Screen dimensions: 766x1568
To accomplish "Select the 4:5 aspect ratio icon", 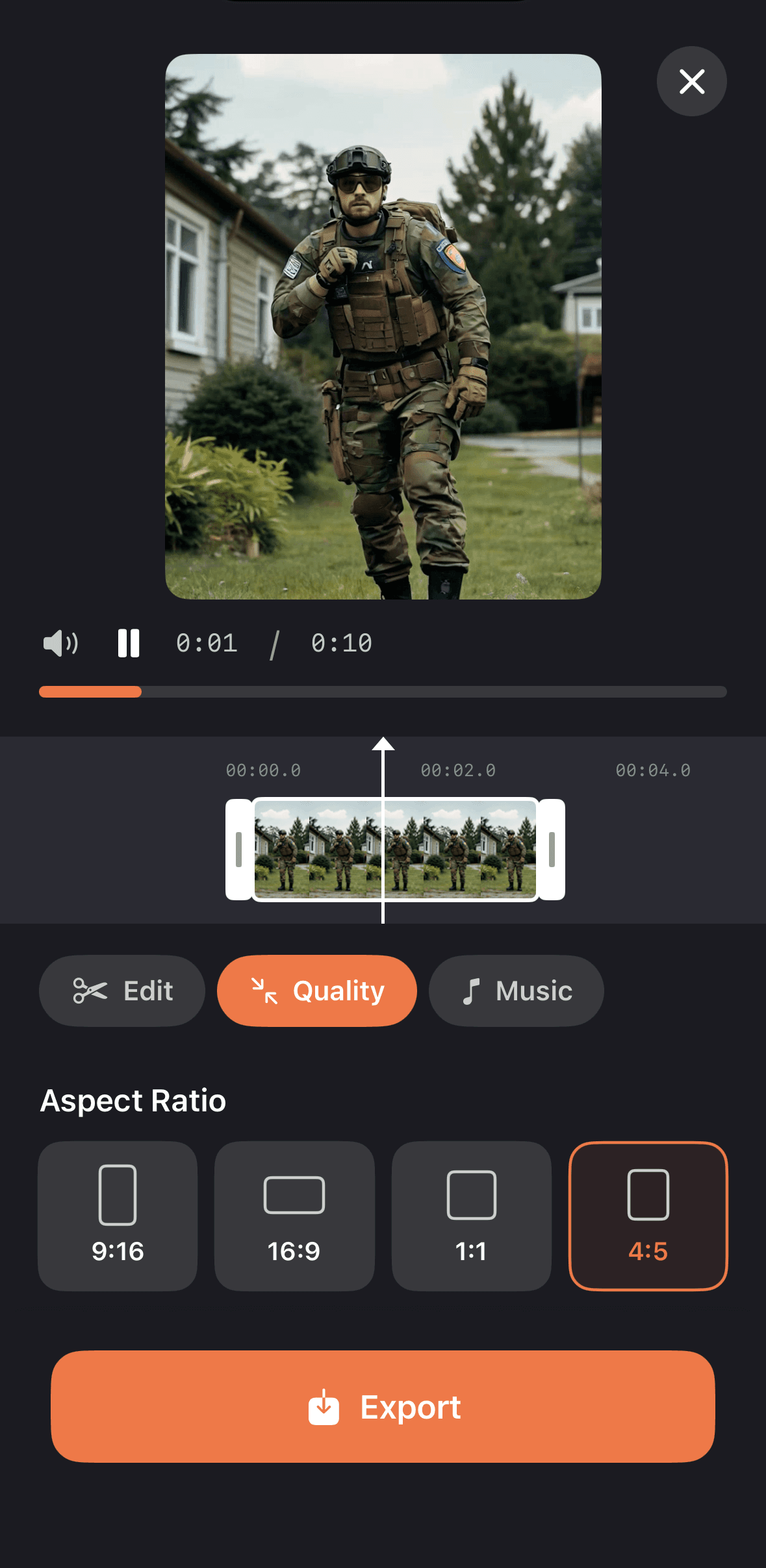I will click(x=648, y=1195).
